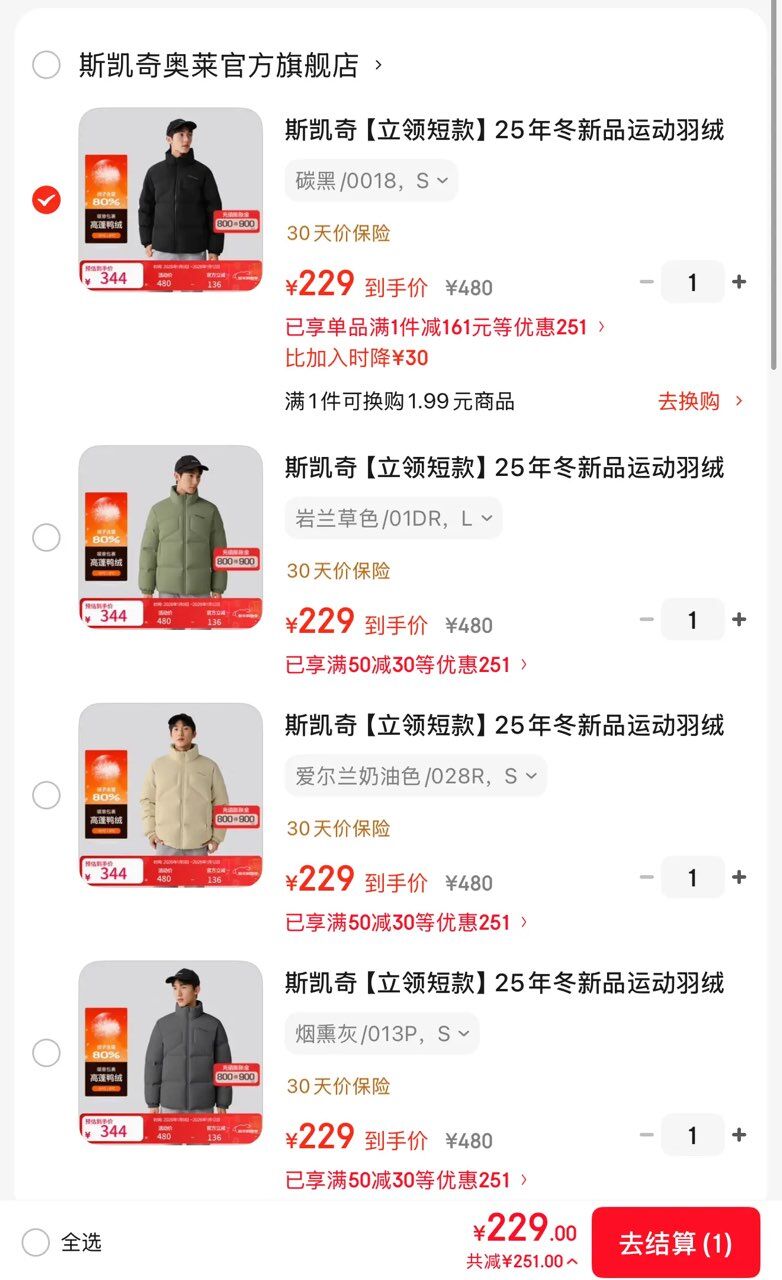Go to 去换购 add-on deals
This screenshot has height=1280, width=782.
click(700, 401)
